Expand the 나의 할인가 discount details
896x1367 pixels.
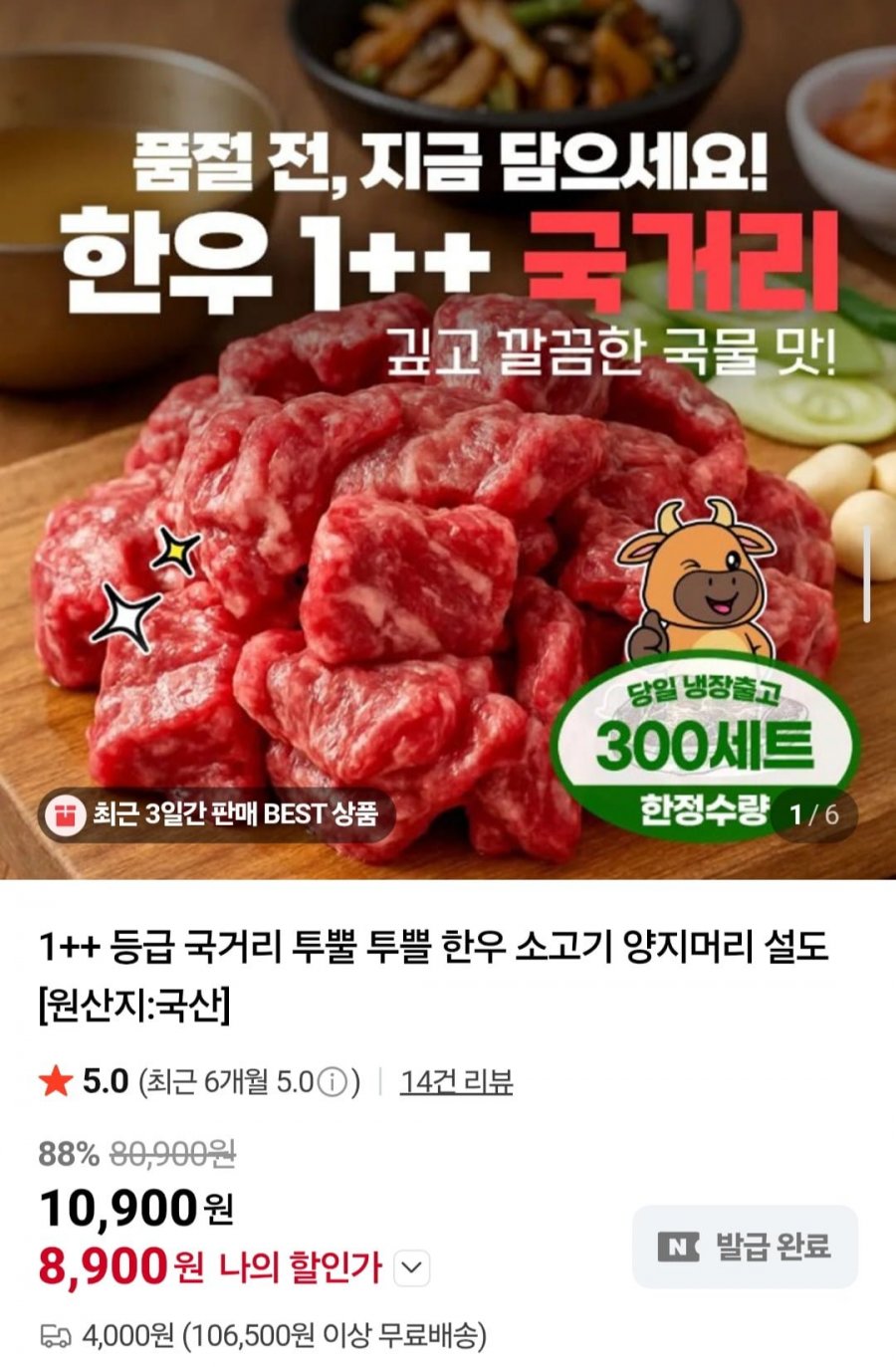(x=412, y=1268)
